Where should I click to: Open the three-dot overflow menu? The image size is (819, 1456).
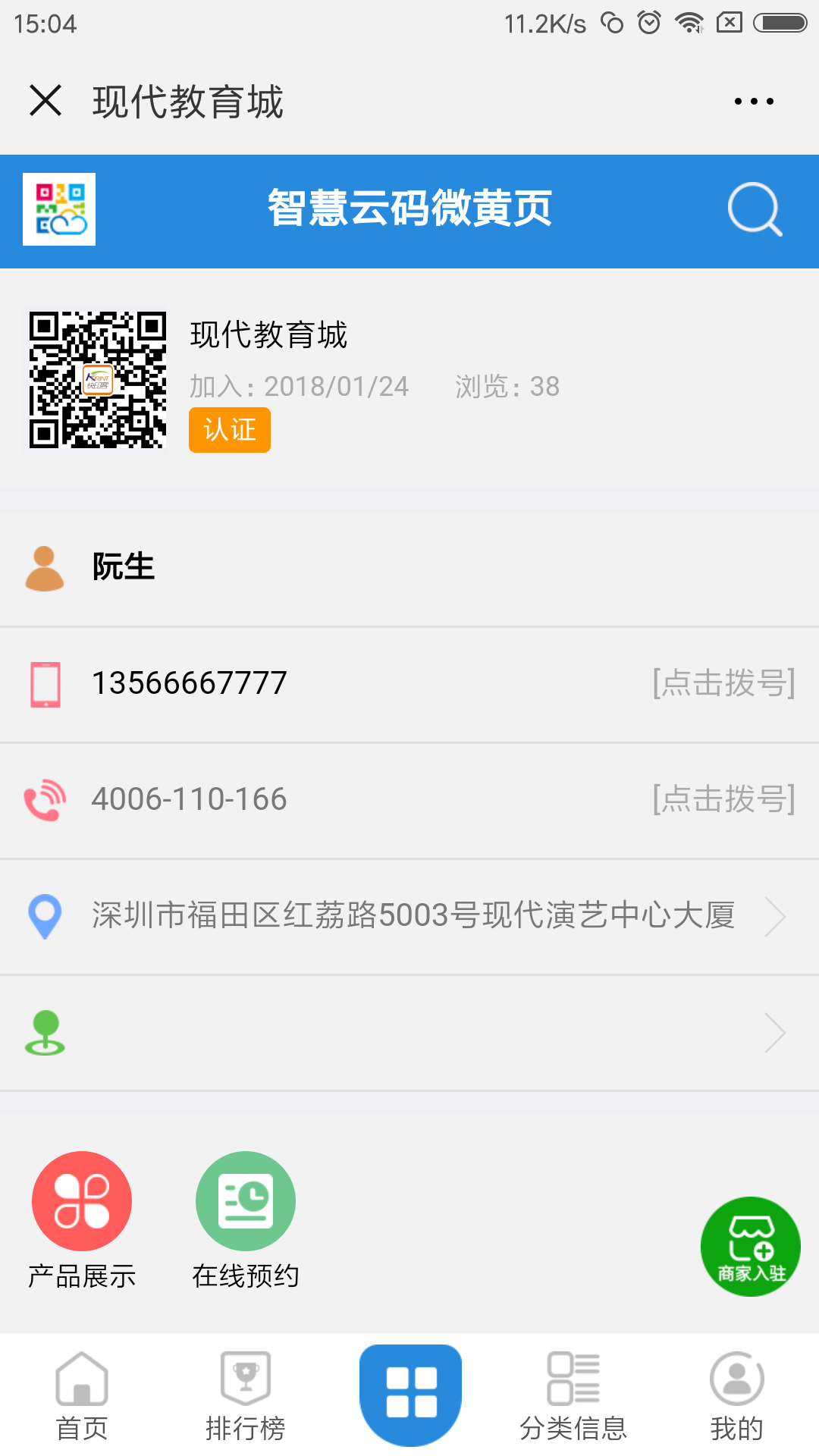pyautogui.click(x=754, y=101)
